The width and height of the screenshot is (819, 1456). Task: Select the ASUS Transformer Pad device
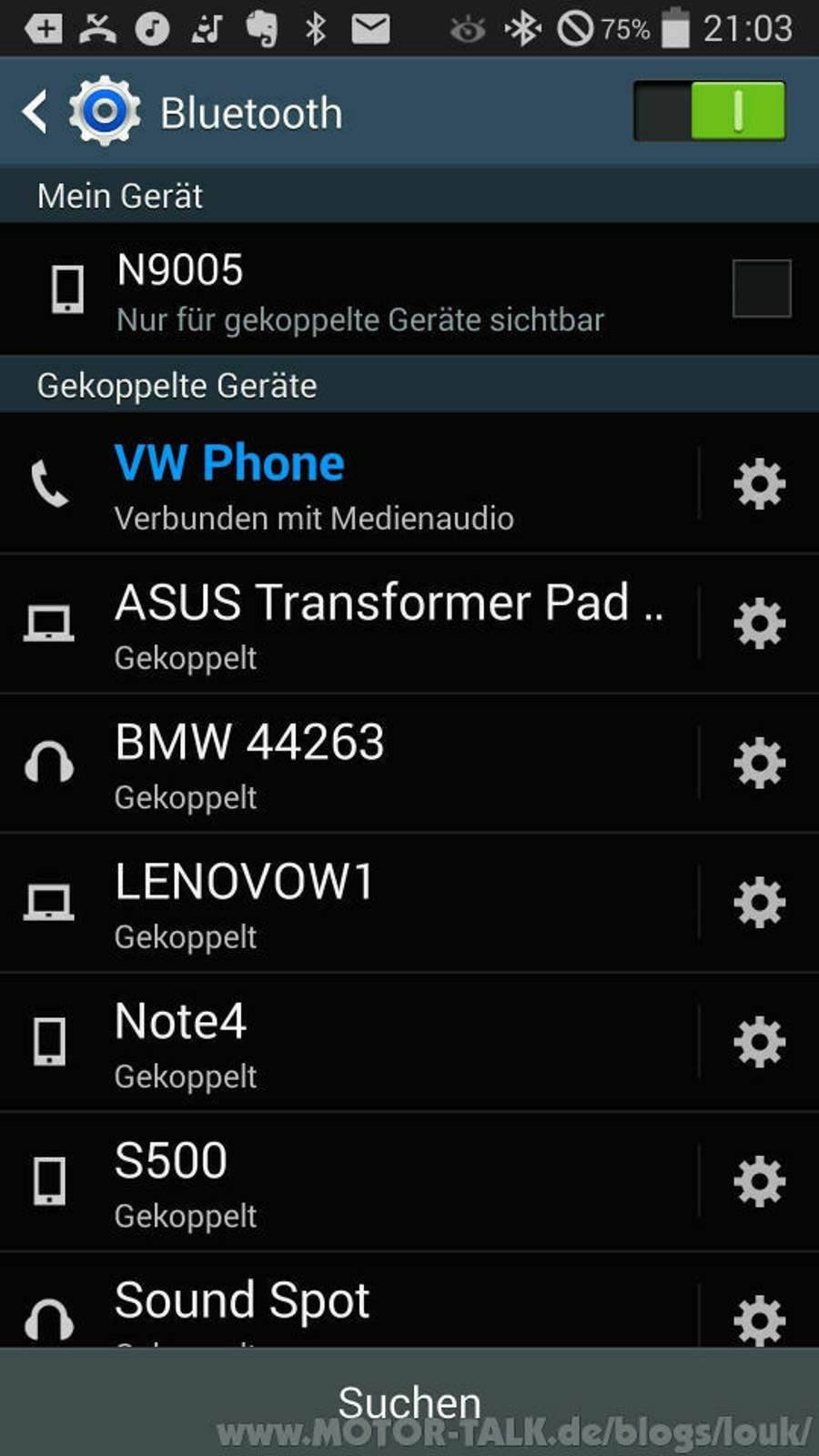coord(349,623)
